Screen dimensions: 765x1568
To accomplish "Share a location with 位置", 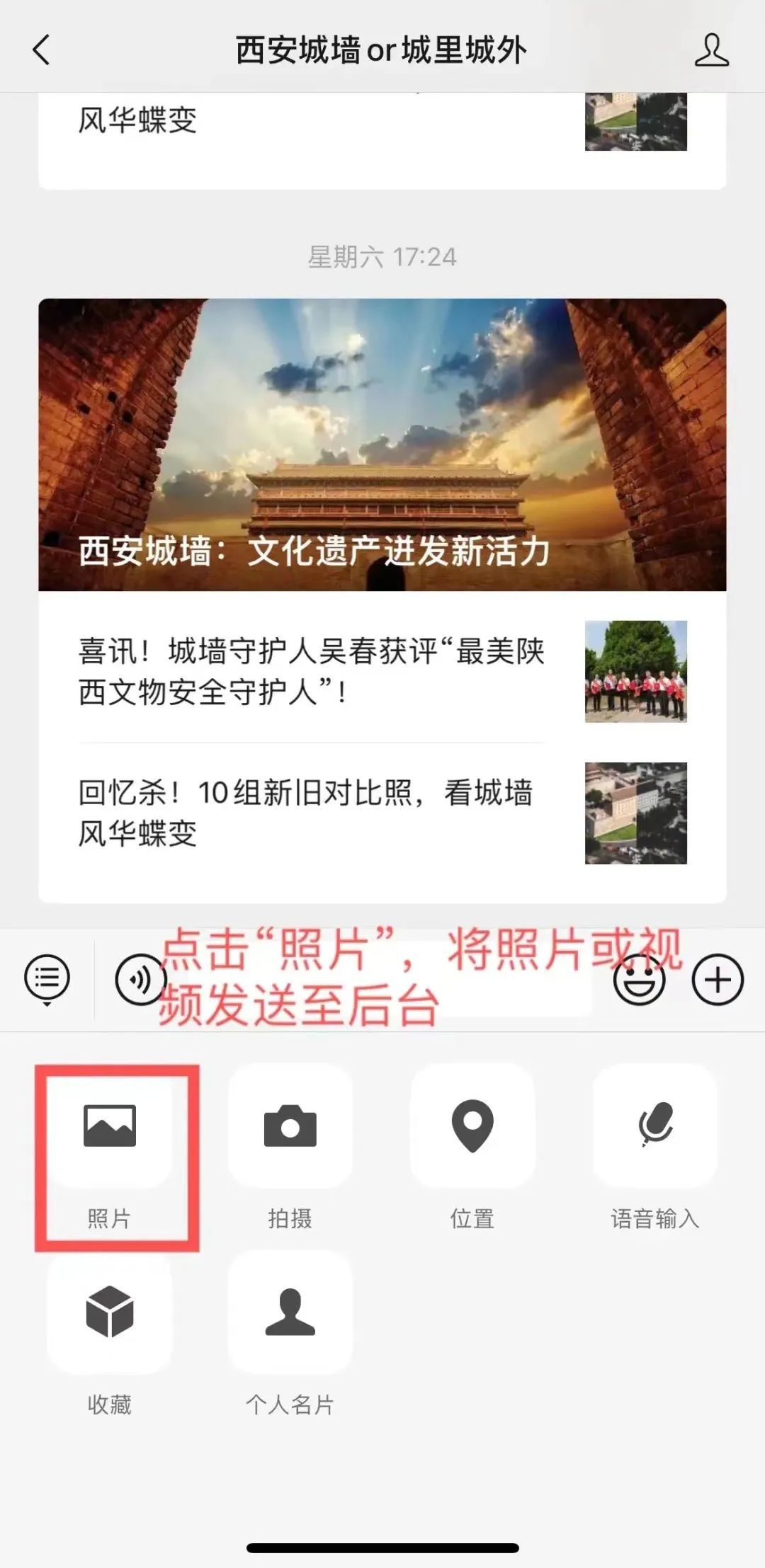I will coord(472,1148).
